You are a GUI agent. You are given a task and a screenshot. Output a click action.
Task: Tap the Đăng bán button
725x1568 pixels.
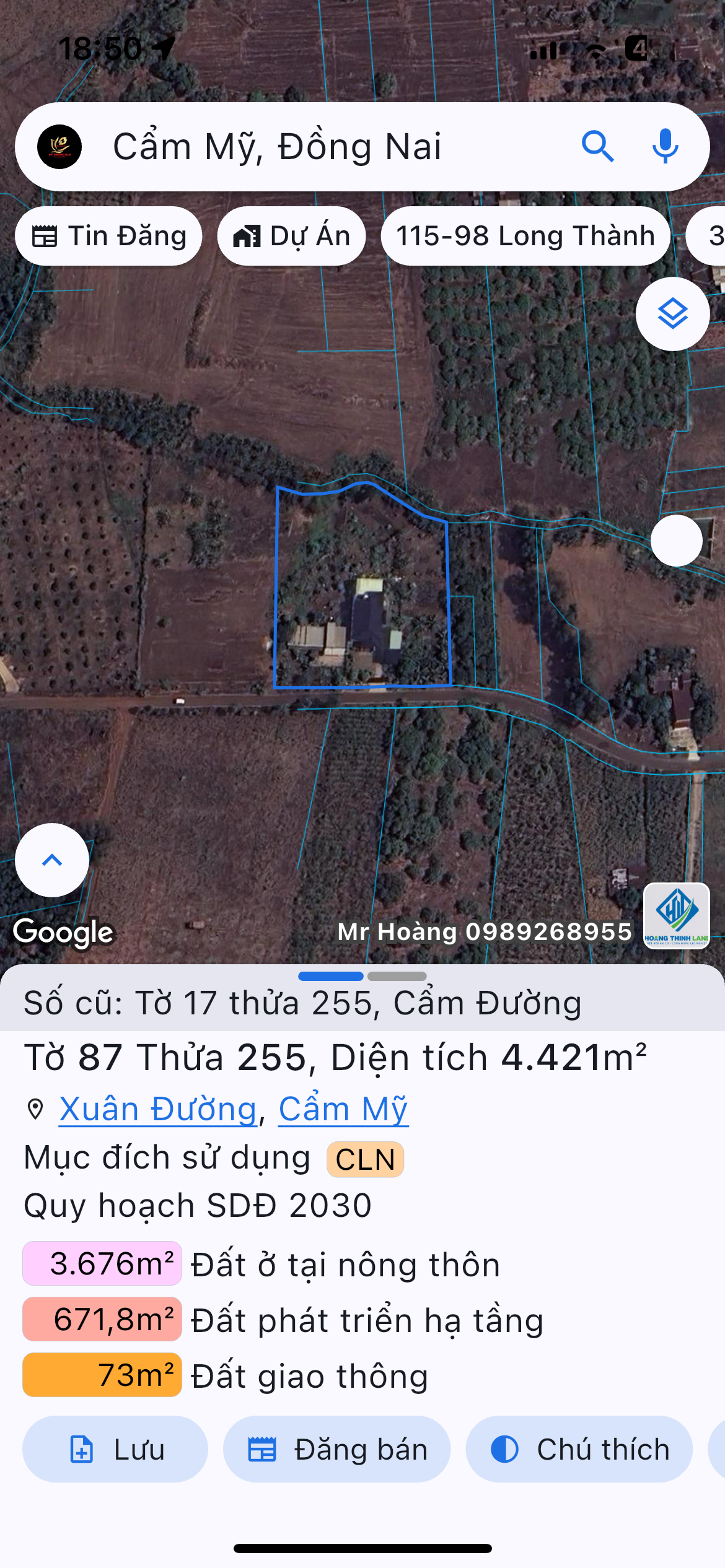tap(337, 1449)
